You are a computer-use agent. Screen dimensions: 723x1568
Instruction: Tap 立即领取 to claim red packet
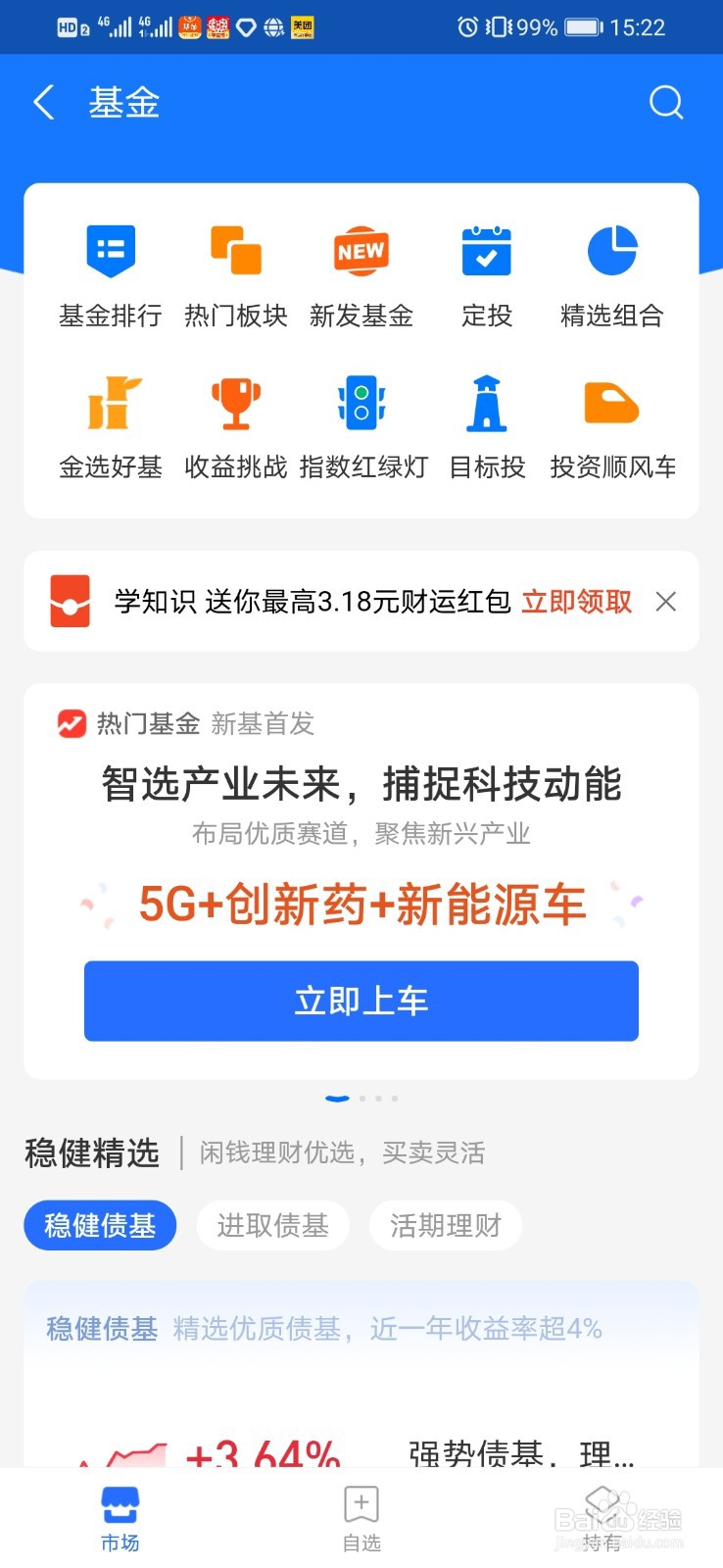pos(575,601)
